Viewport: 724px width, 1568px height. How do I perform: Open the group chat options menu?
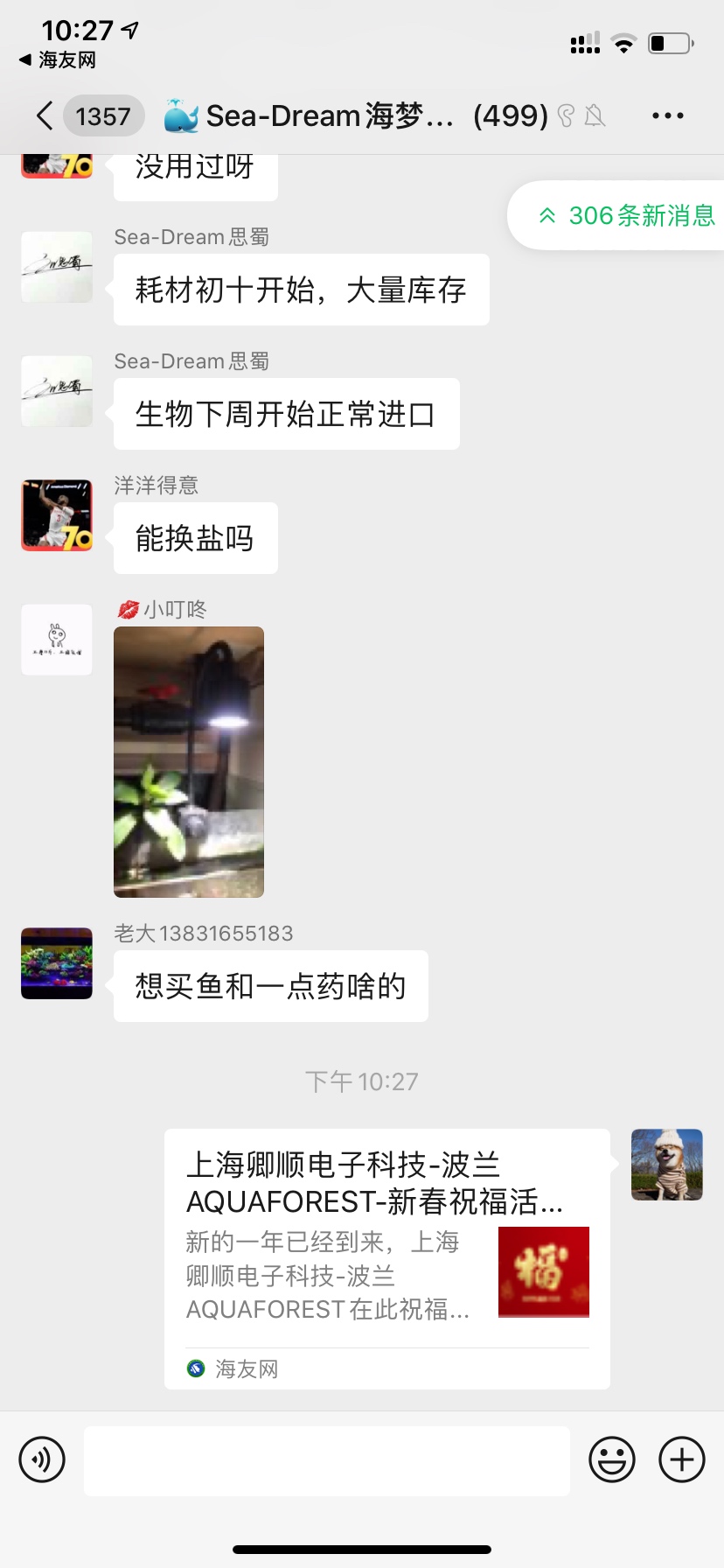667,115
